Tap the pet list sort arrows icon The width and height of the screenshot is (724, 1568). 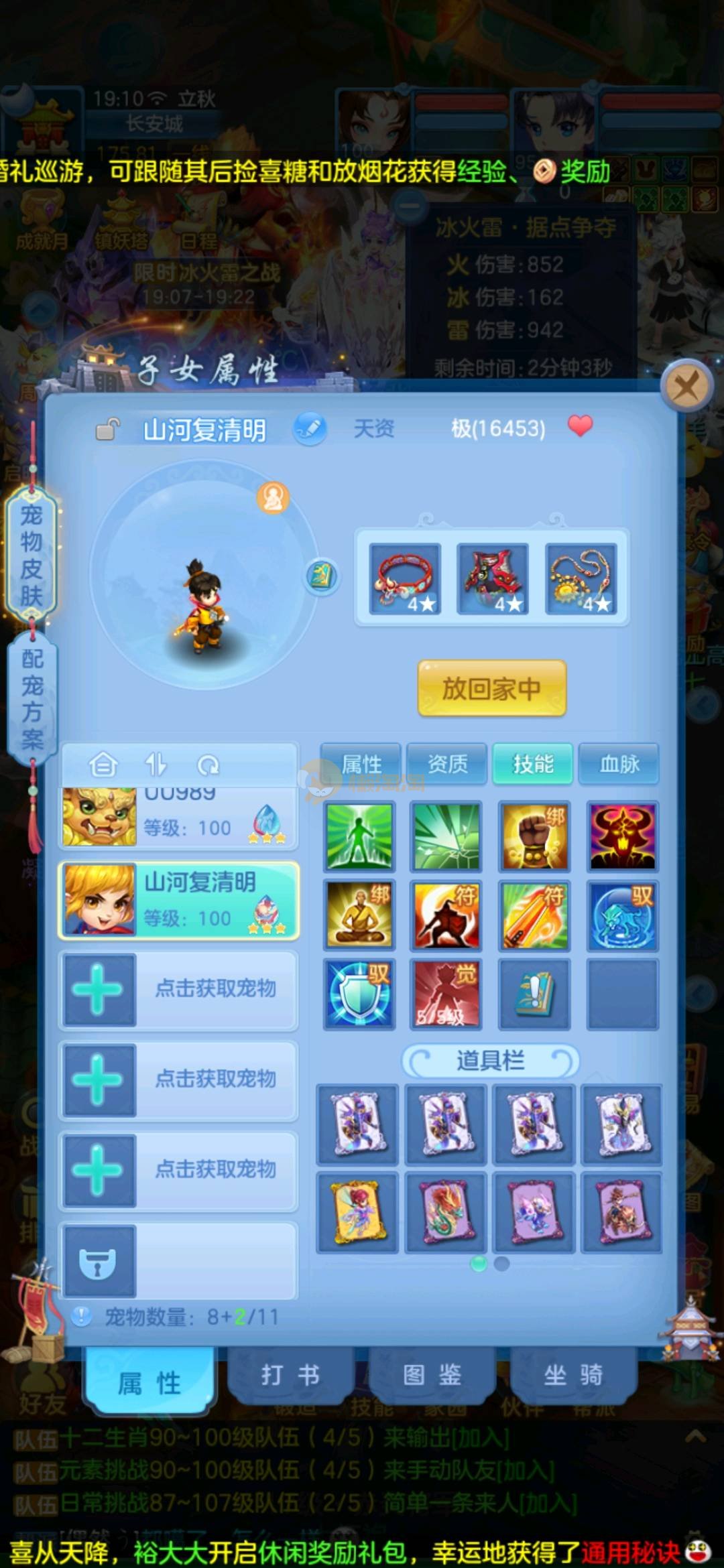(156, 765)
